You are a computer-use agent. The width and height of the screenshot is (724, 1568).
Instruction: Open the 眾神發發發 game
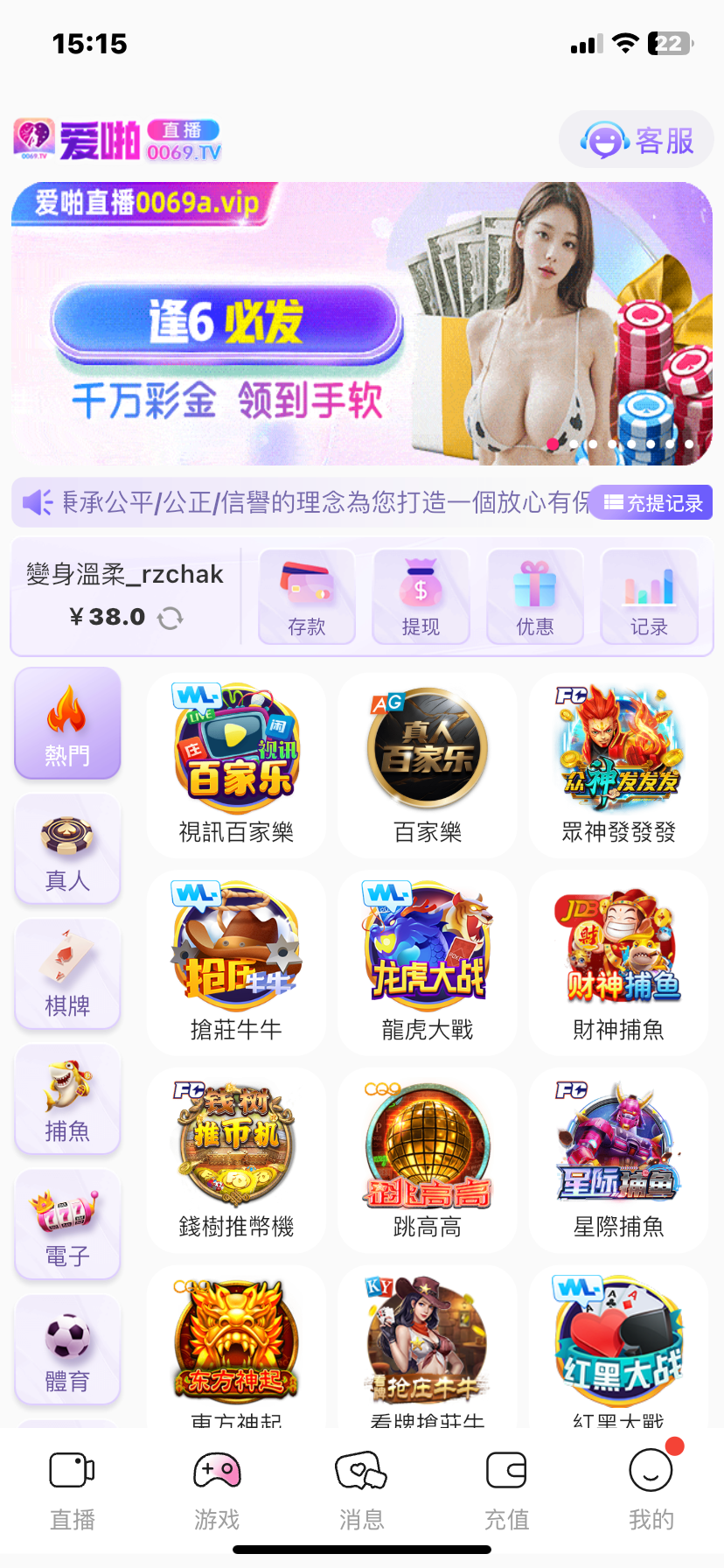pyautogui.click(x=618, y=765)
